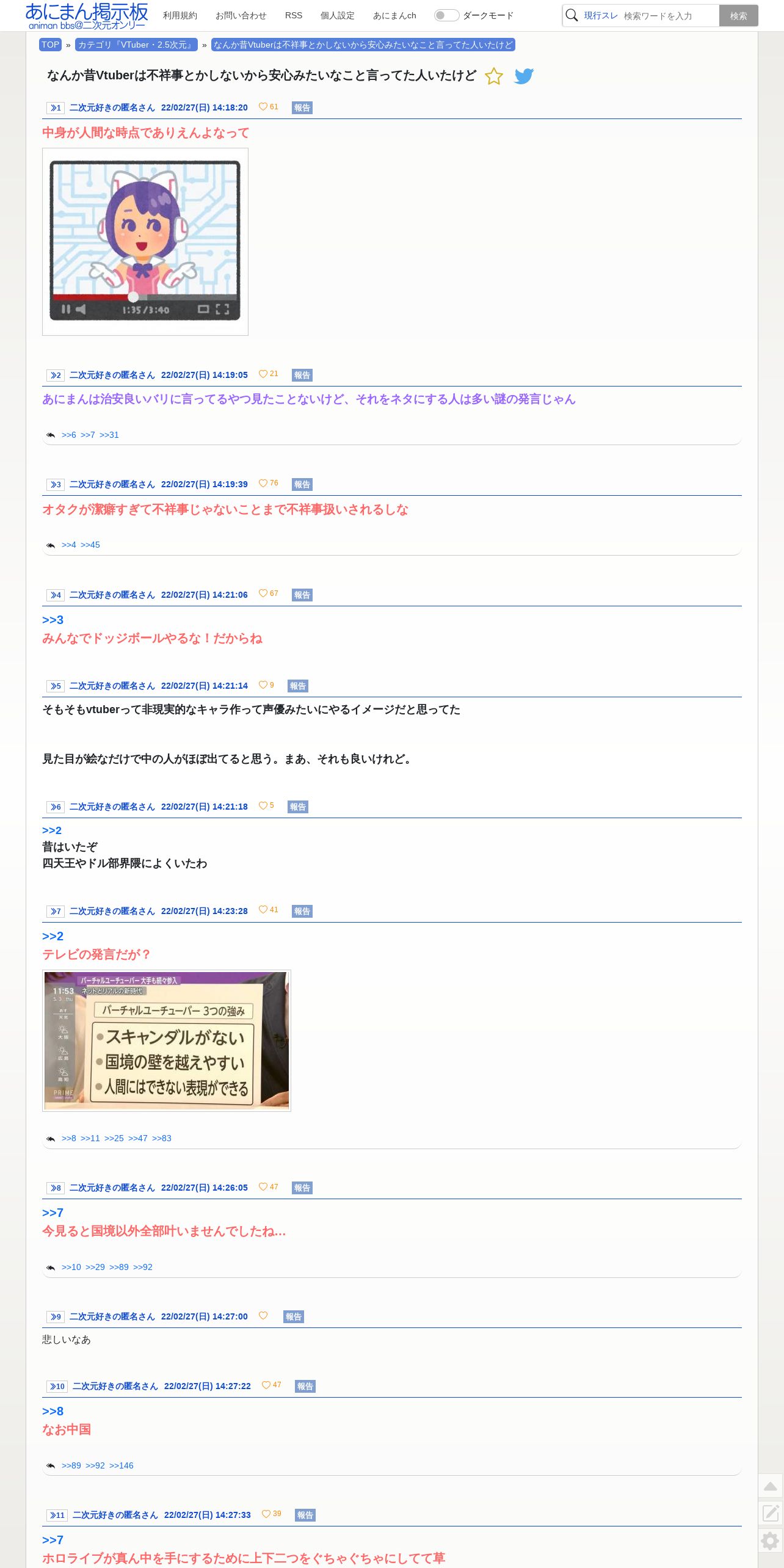The image size is (784, 1568).
Task: Open the TV screenshot image in post 7
Action: tap(167, 1040)
